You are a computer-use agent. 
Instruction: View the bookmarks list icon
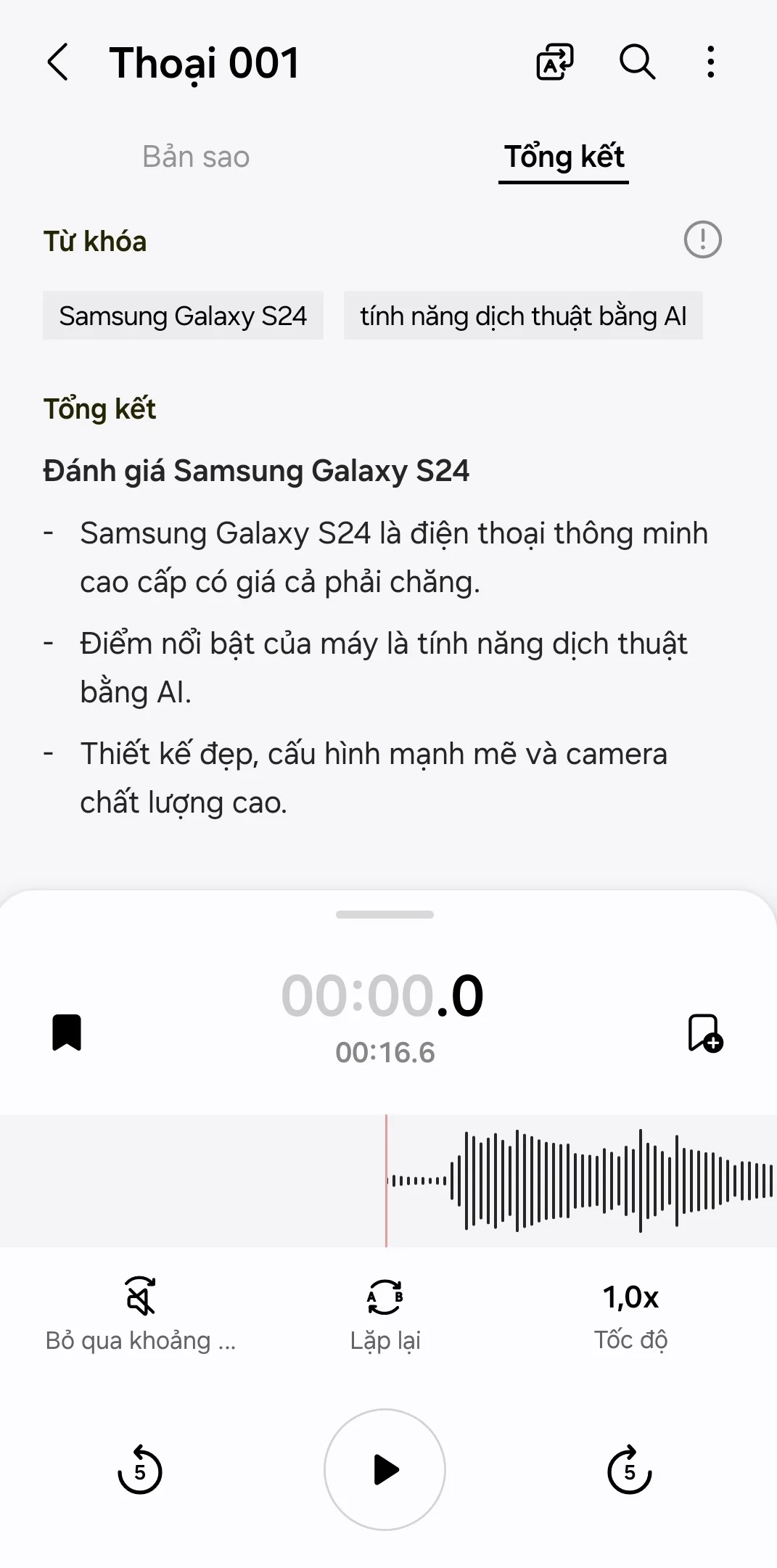68,1033
